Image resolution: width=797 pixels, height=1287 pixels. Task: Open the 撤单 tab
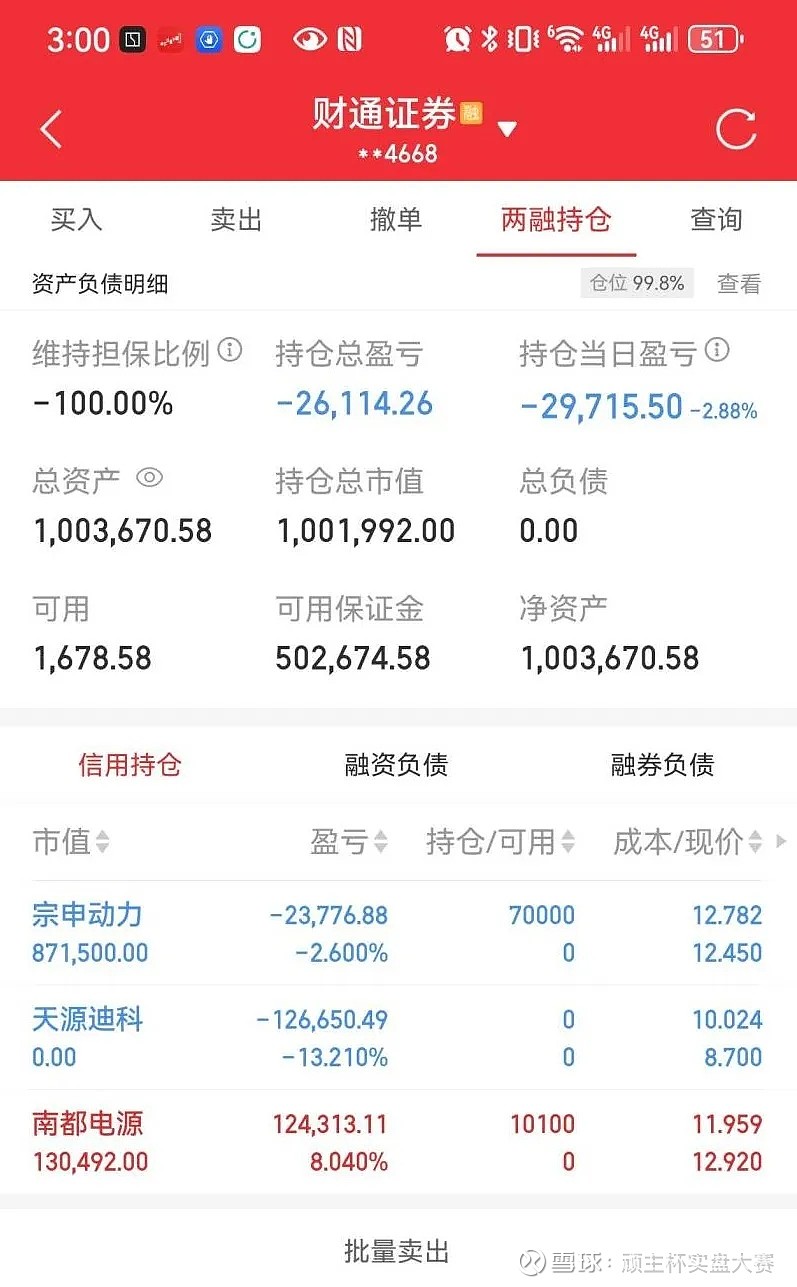coord(396,219)
